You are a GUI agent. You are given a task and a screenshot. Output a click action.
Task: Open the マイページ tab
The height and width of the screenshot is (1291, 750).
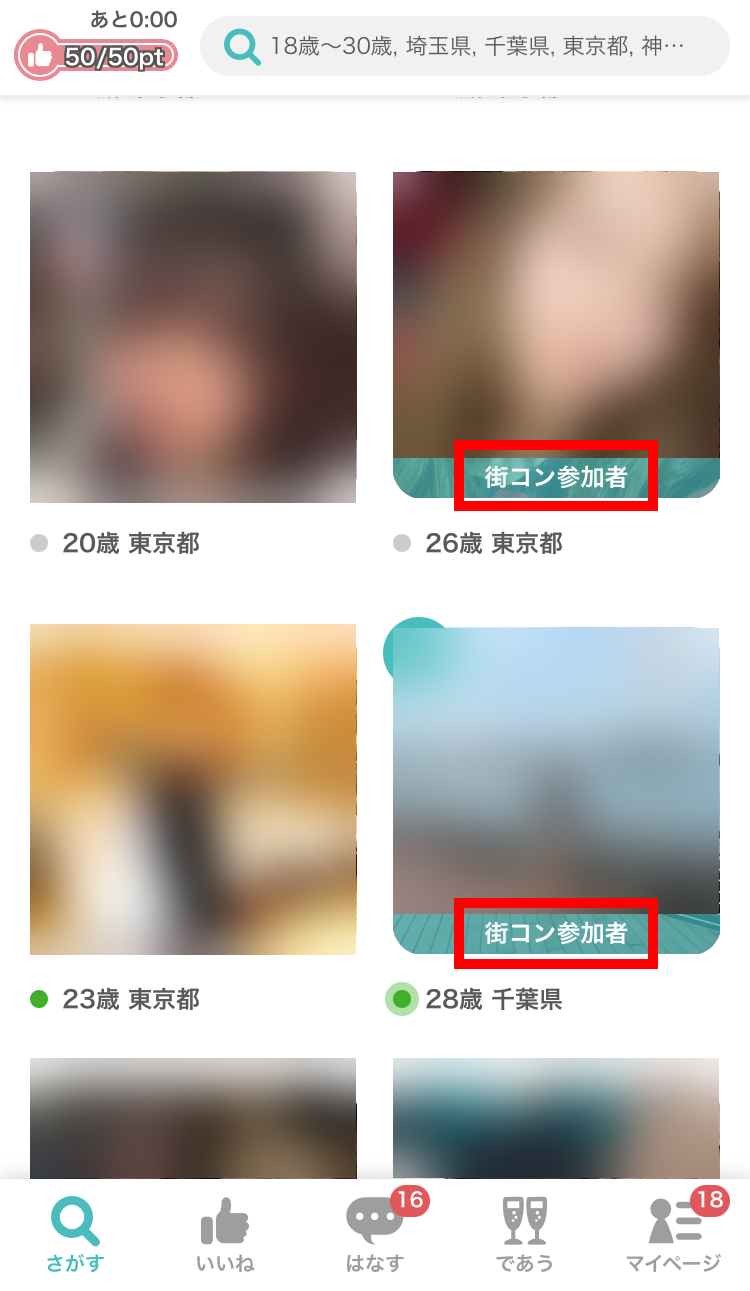click(673, 1235)
